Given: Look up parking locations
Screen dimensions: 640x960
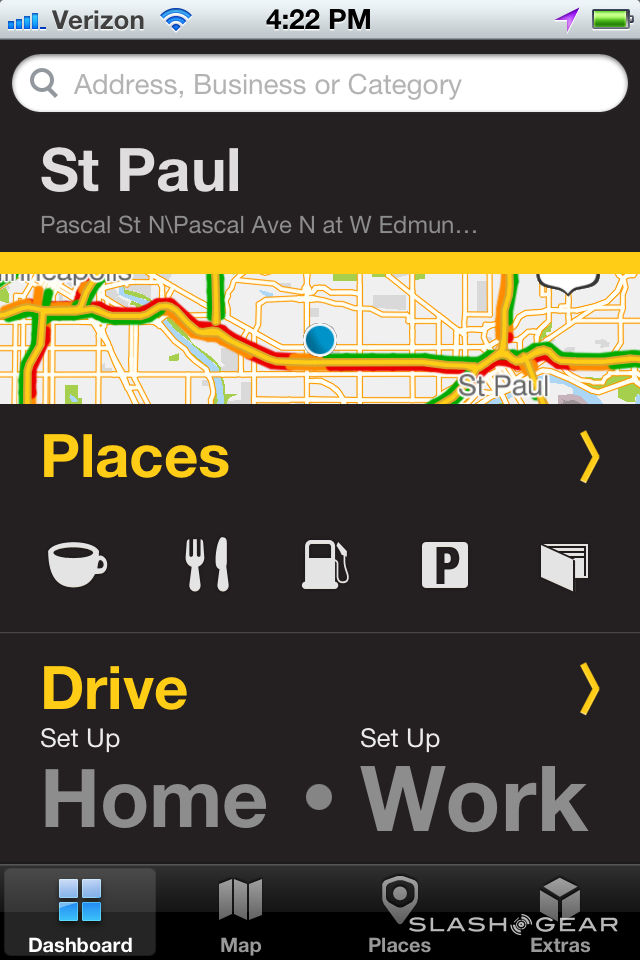Looking at the screenshot, I should tap(445, 566).
